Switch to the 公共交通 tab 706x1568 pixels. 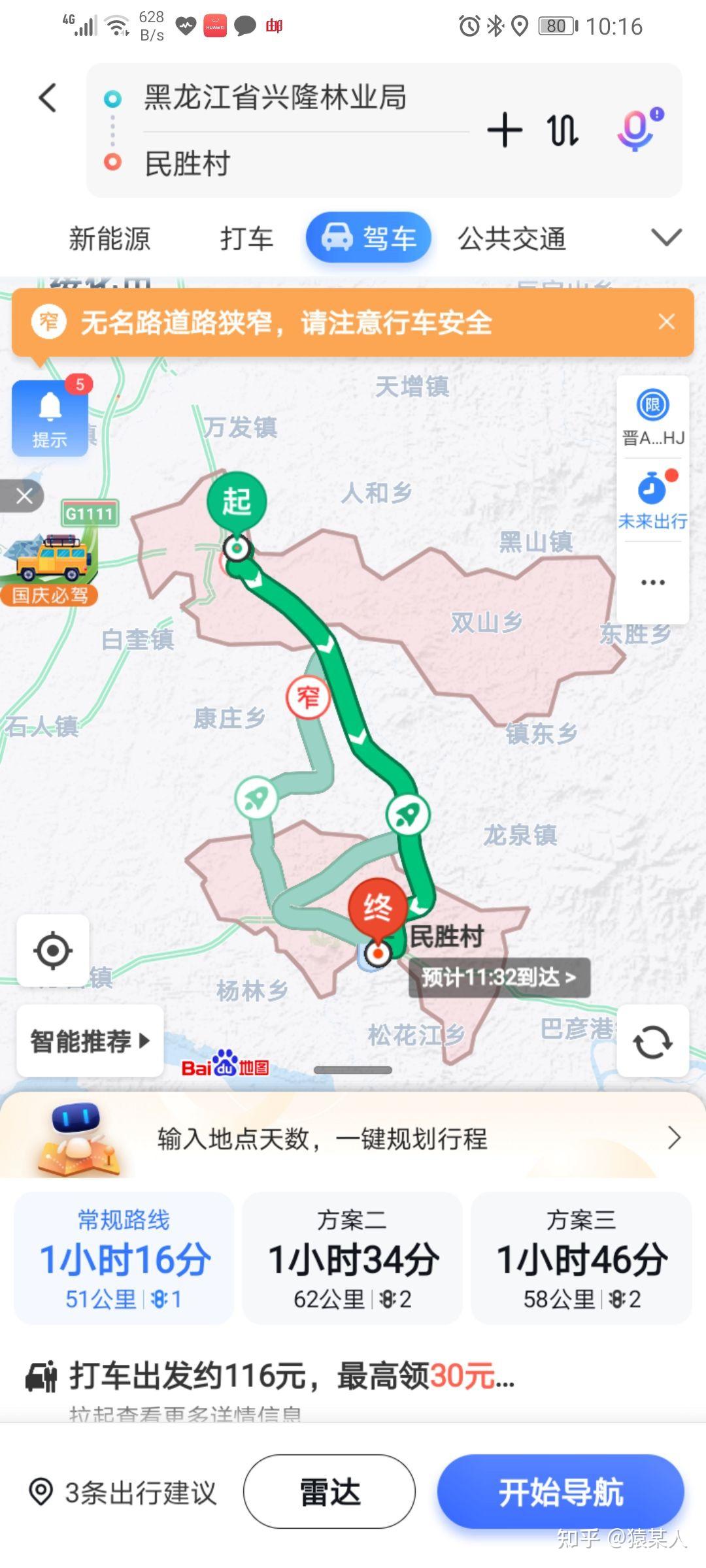tap(512, 238)
